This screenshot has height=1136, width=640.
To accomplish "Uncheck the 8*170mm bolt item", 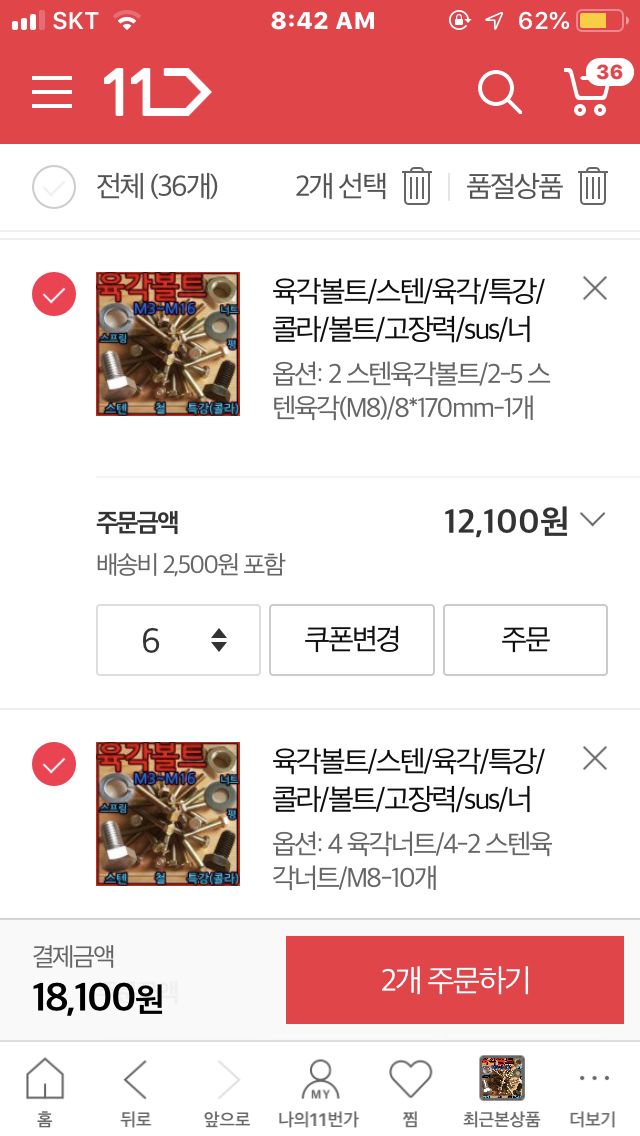I will (x=54, y=294).
